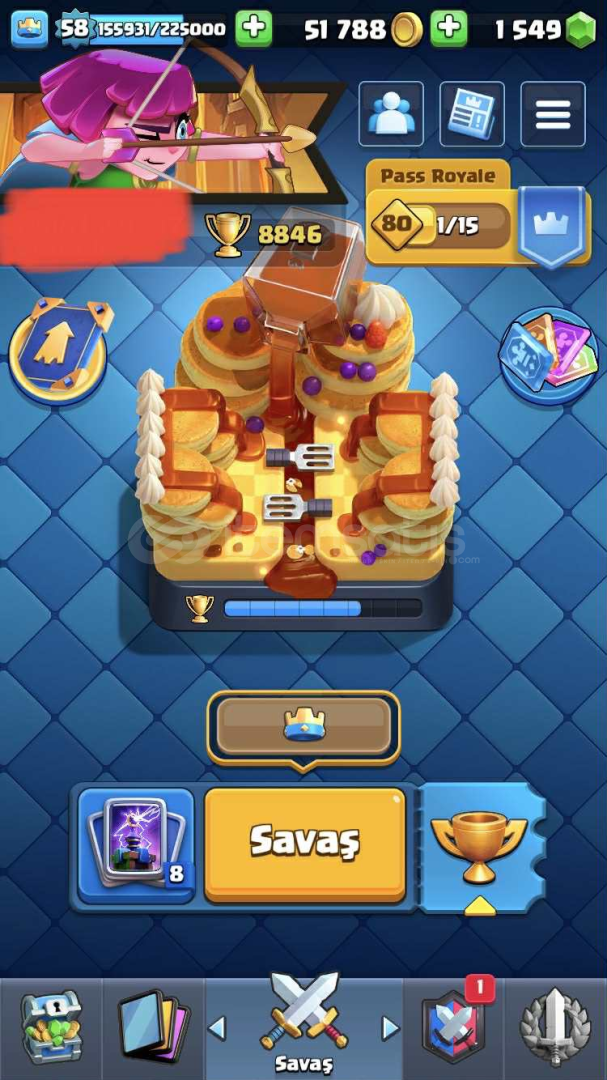Tap the king level crown icon
This screenshot has width=607, height=1080.
[x=30, y=29]
